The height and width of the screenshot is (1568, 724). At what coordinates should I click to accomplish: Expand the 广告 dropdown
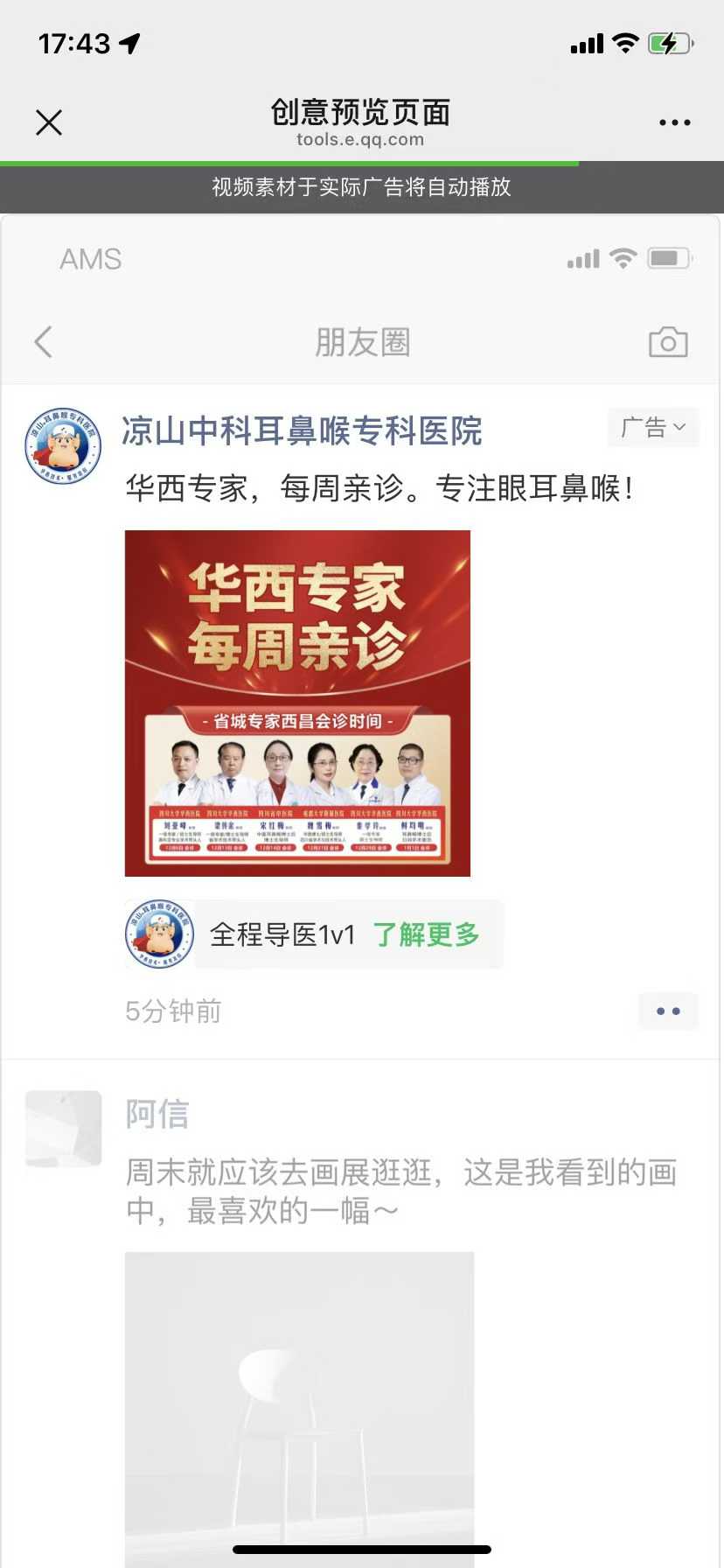coord(653,428)
